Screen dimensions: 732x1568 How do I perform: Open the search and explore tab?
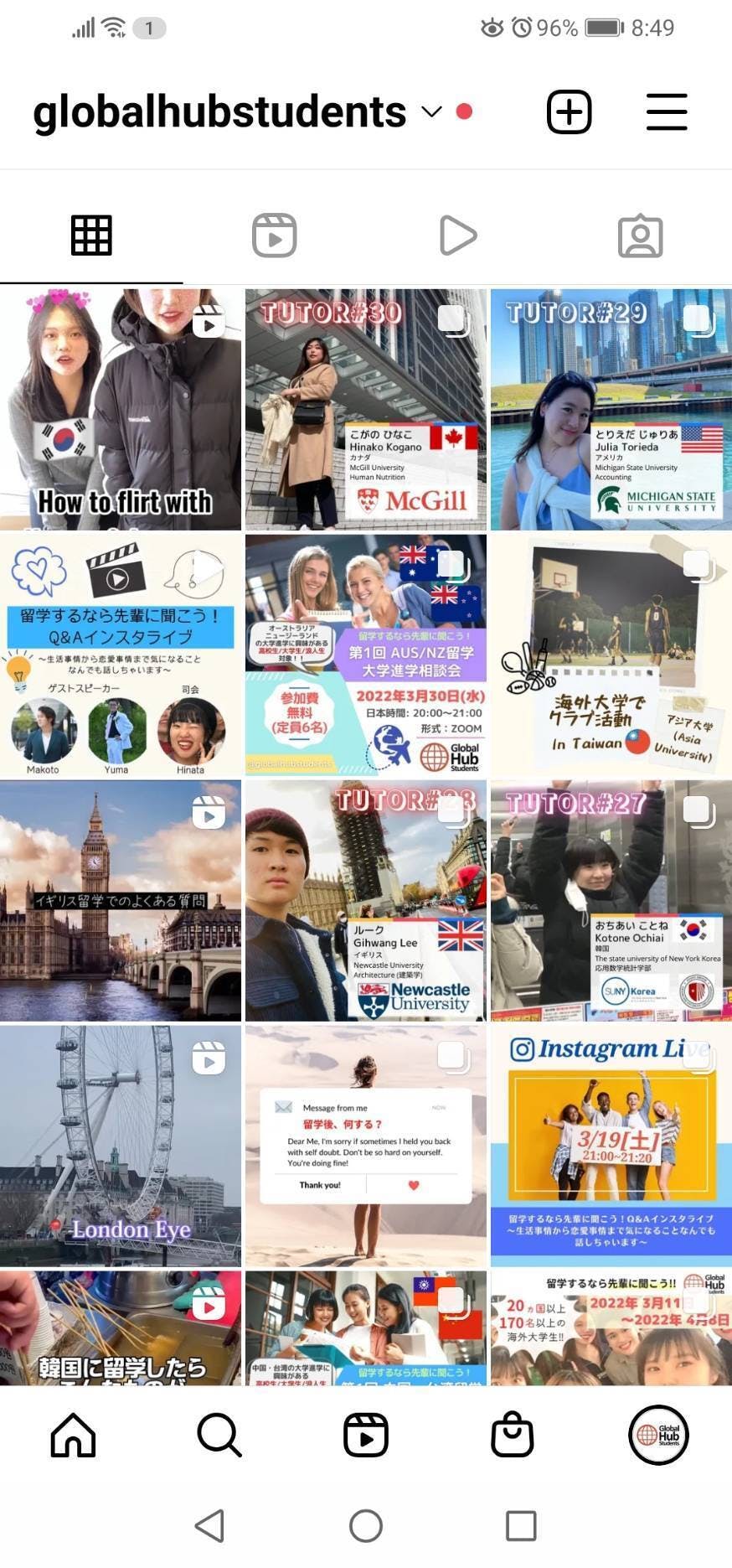[219, 1435]
